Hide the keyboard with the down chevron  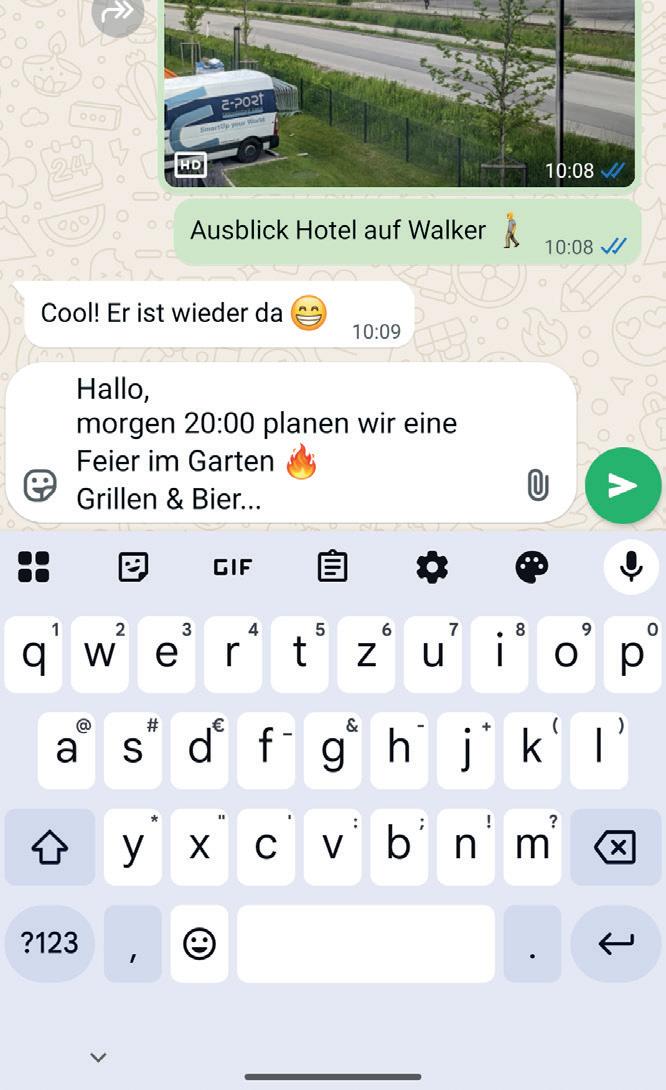pos(98,1057)
